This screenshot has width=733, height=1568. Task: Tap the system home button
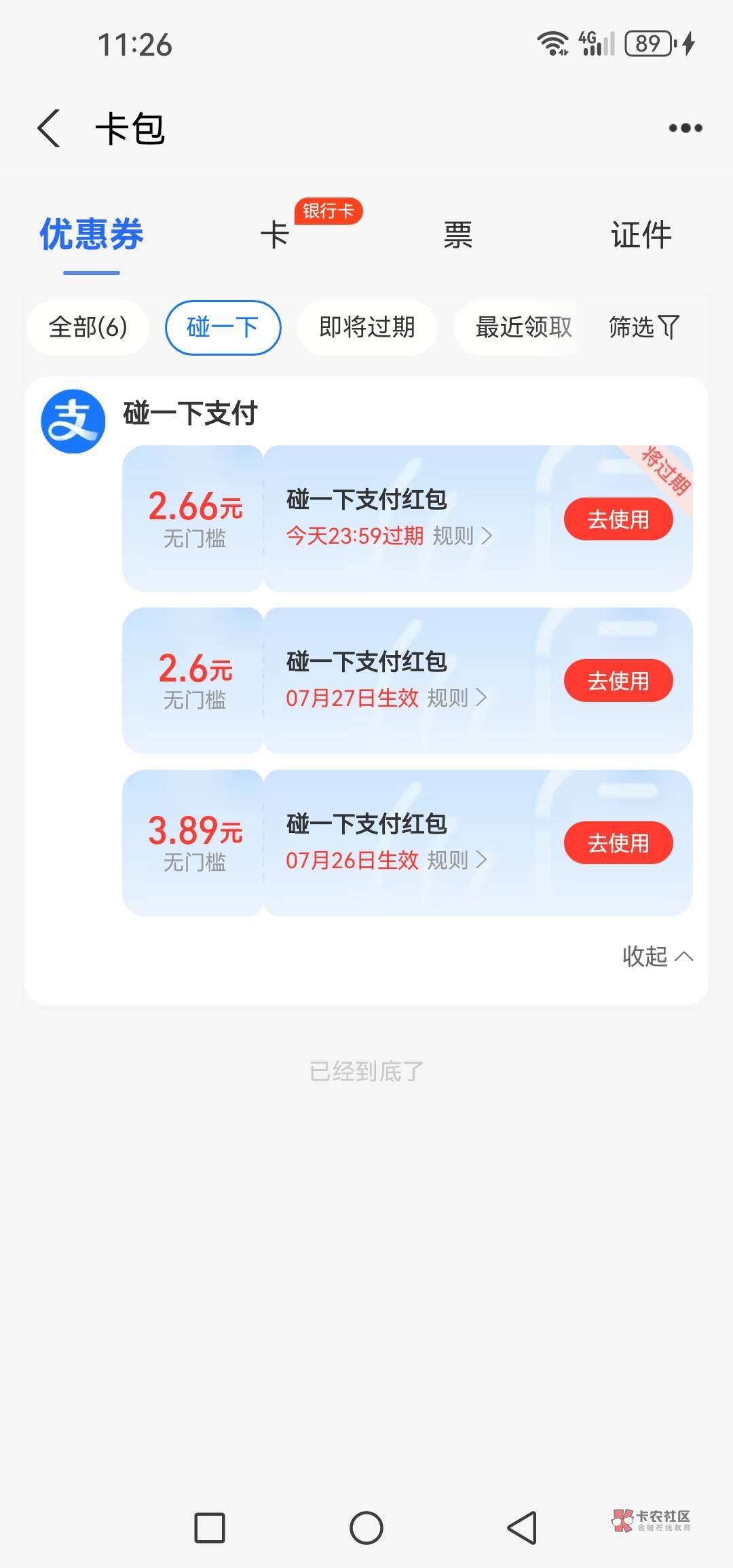tap(366, 1528)
